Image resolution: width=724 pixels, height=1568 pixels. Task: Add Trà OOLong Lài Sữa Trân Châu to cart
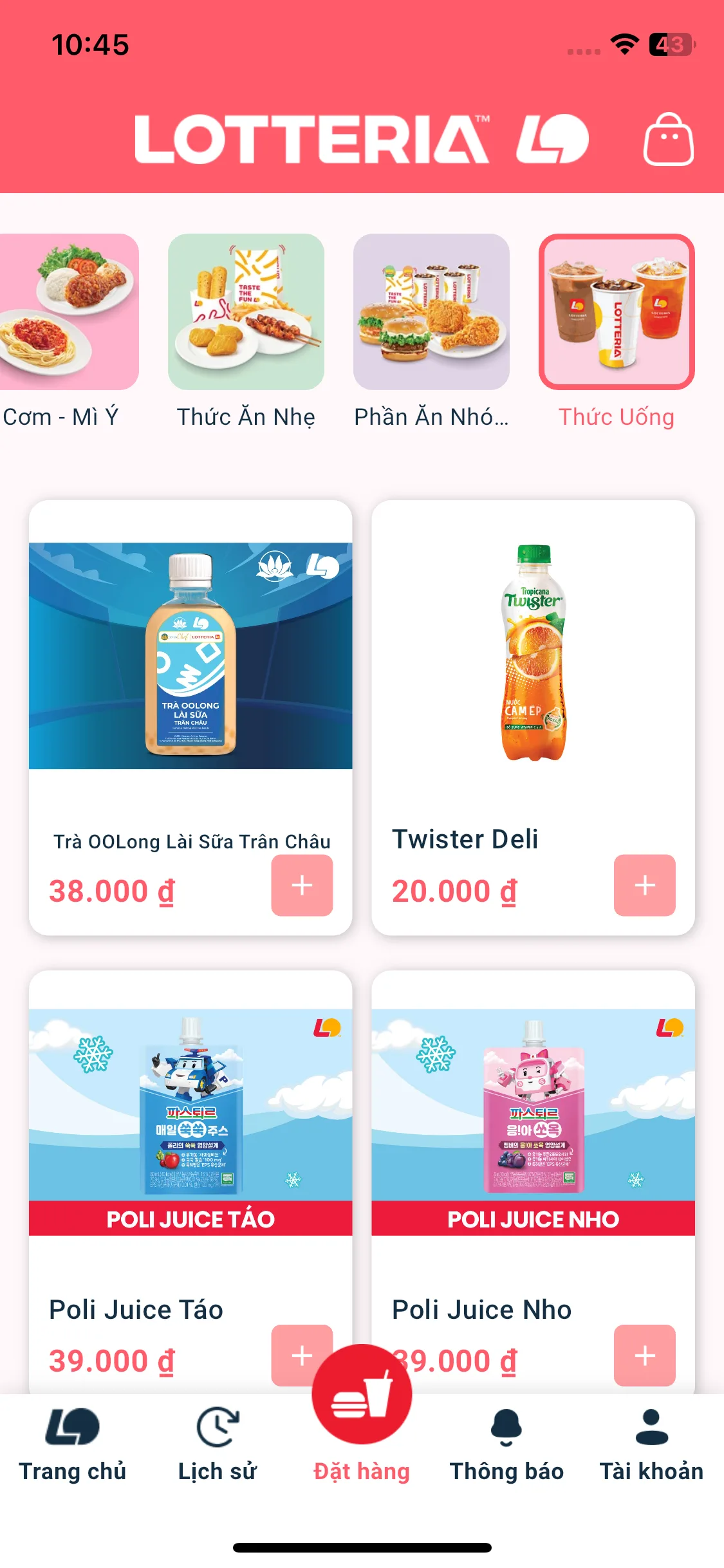[302, 885]
